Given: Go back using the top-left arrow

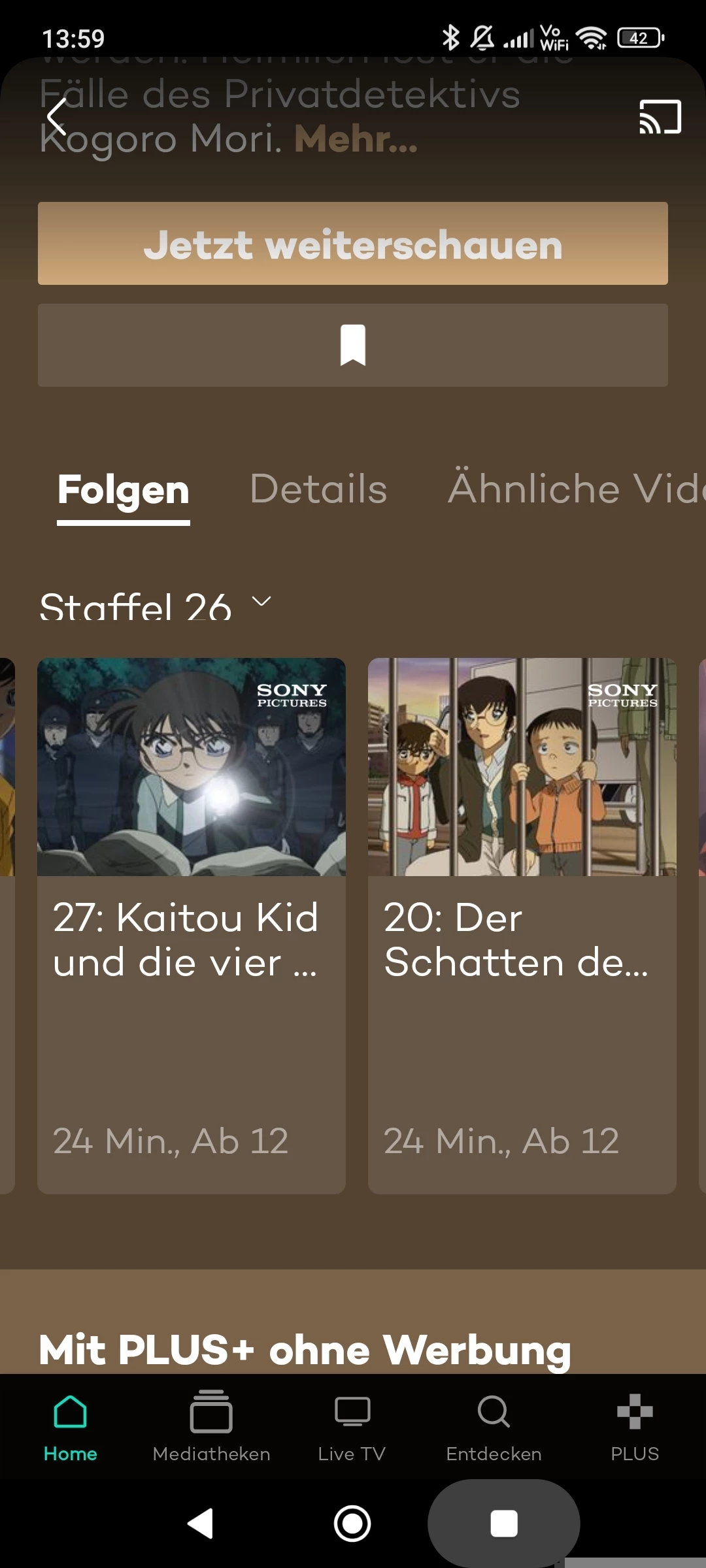Looking at the screenshot, I should (58, 117).
